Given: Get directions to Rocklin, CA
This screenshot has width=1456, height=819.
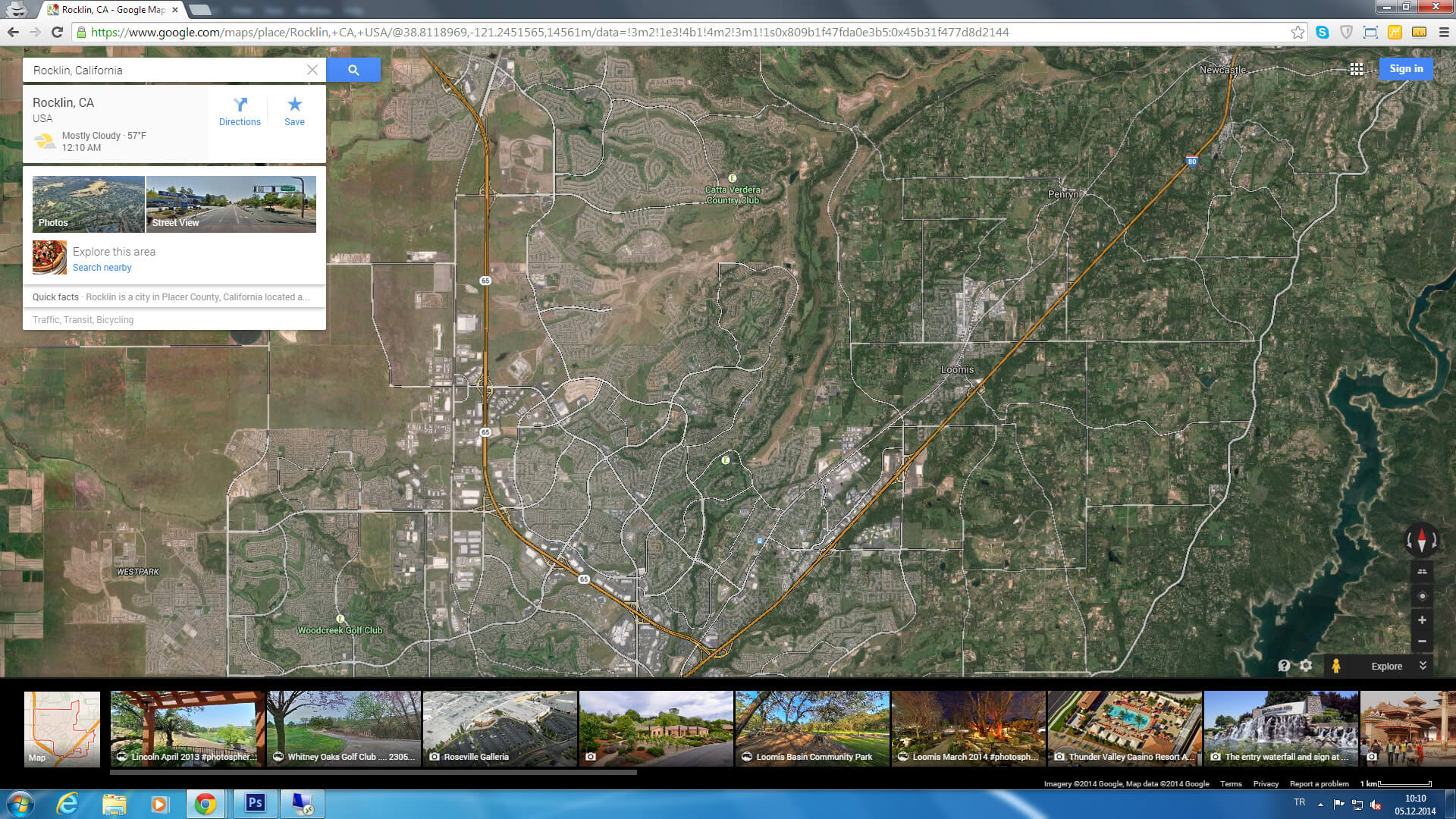Looking at the screenshot, I should pyautogui.click(x=240, y=111).
